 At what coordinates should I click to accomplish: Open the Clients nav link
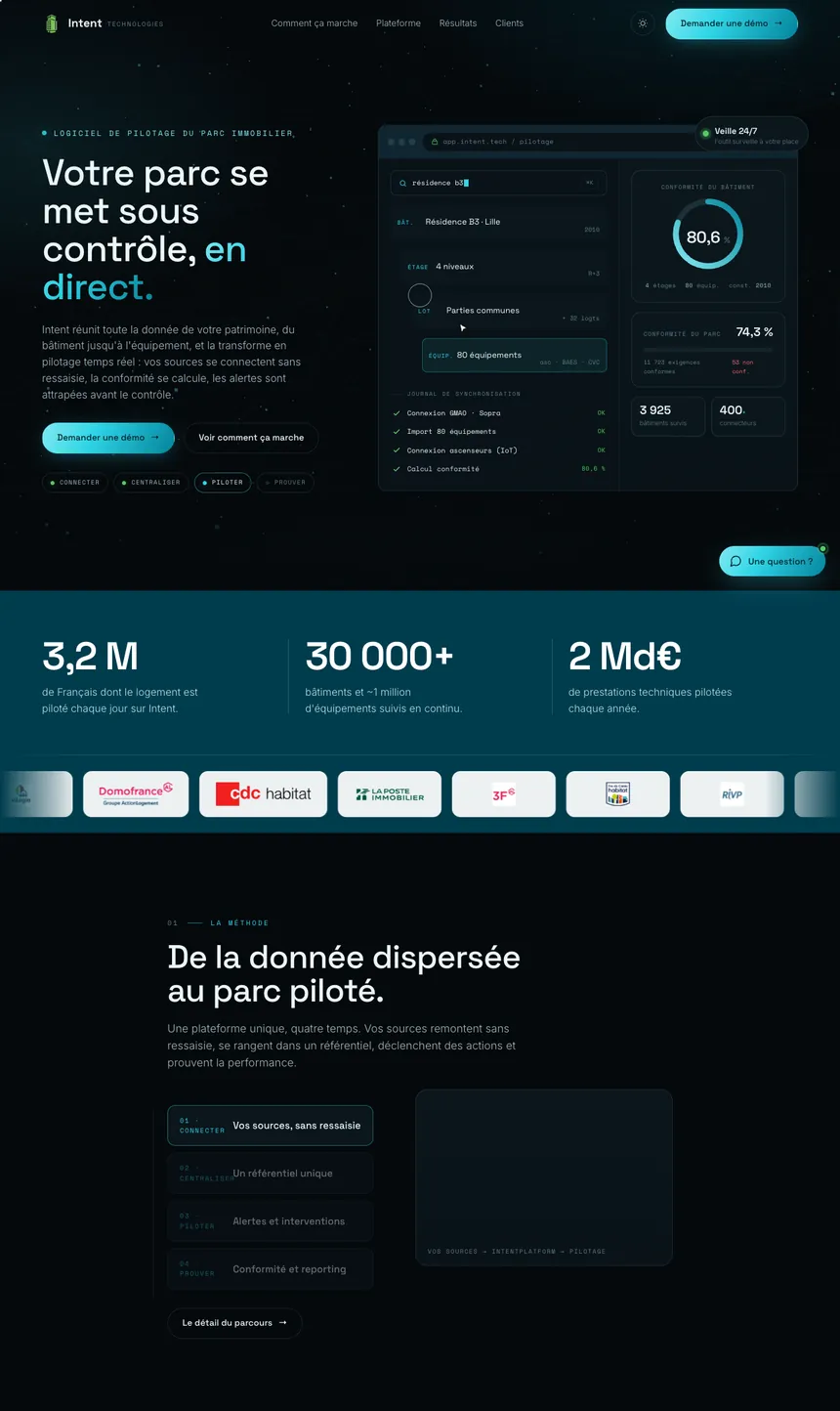[x=509, y=23]
